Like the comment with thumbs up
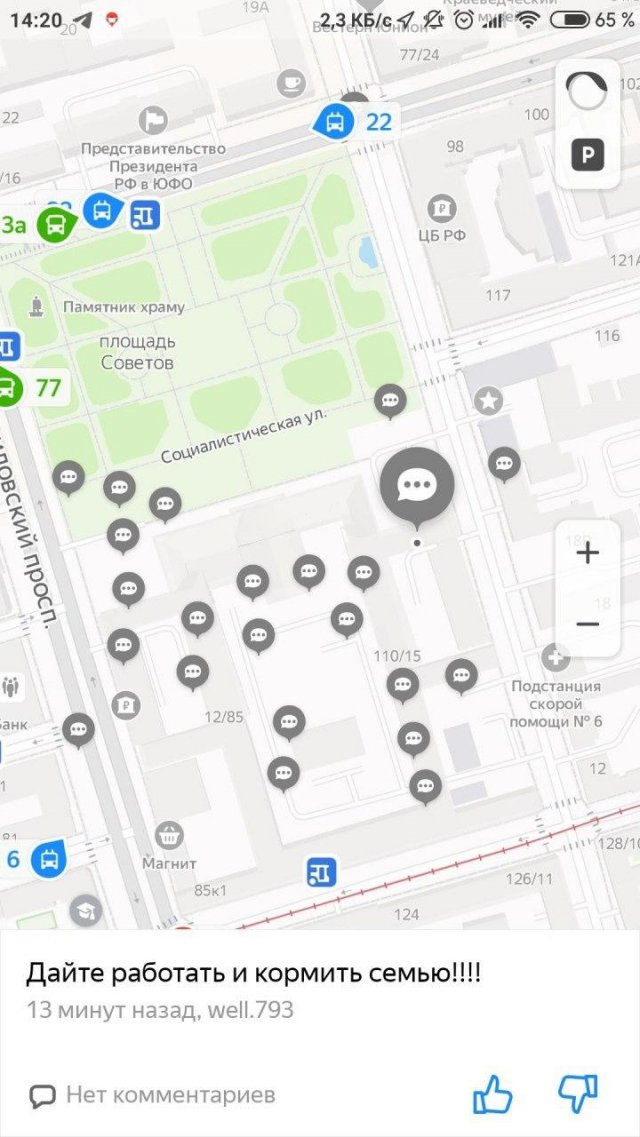The image size is (640, 1137). 492,1093
